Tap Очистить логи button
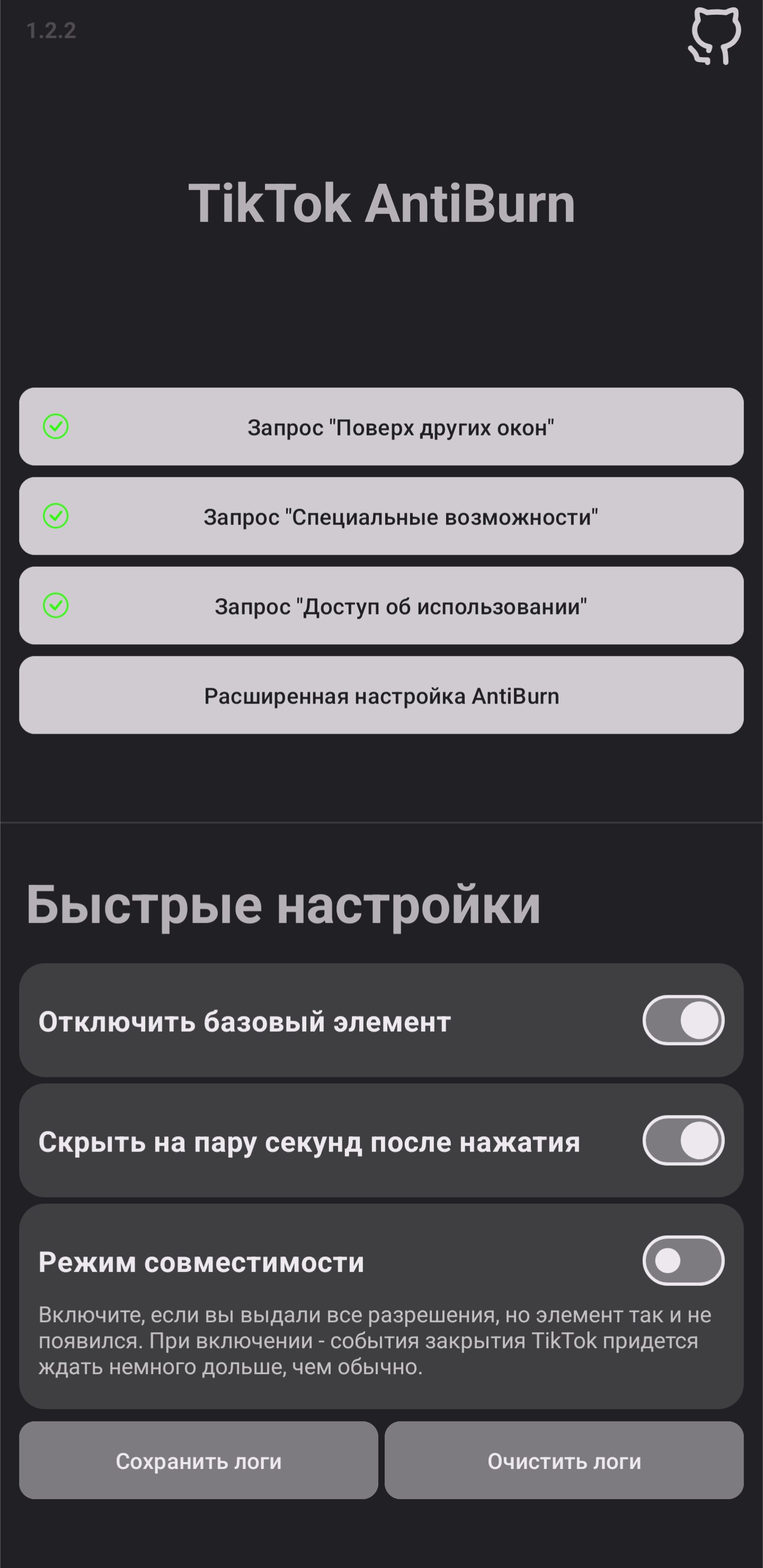 click(564, 1461)
